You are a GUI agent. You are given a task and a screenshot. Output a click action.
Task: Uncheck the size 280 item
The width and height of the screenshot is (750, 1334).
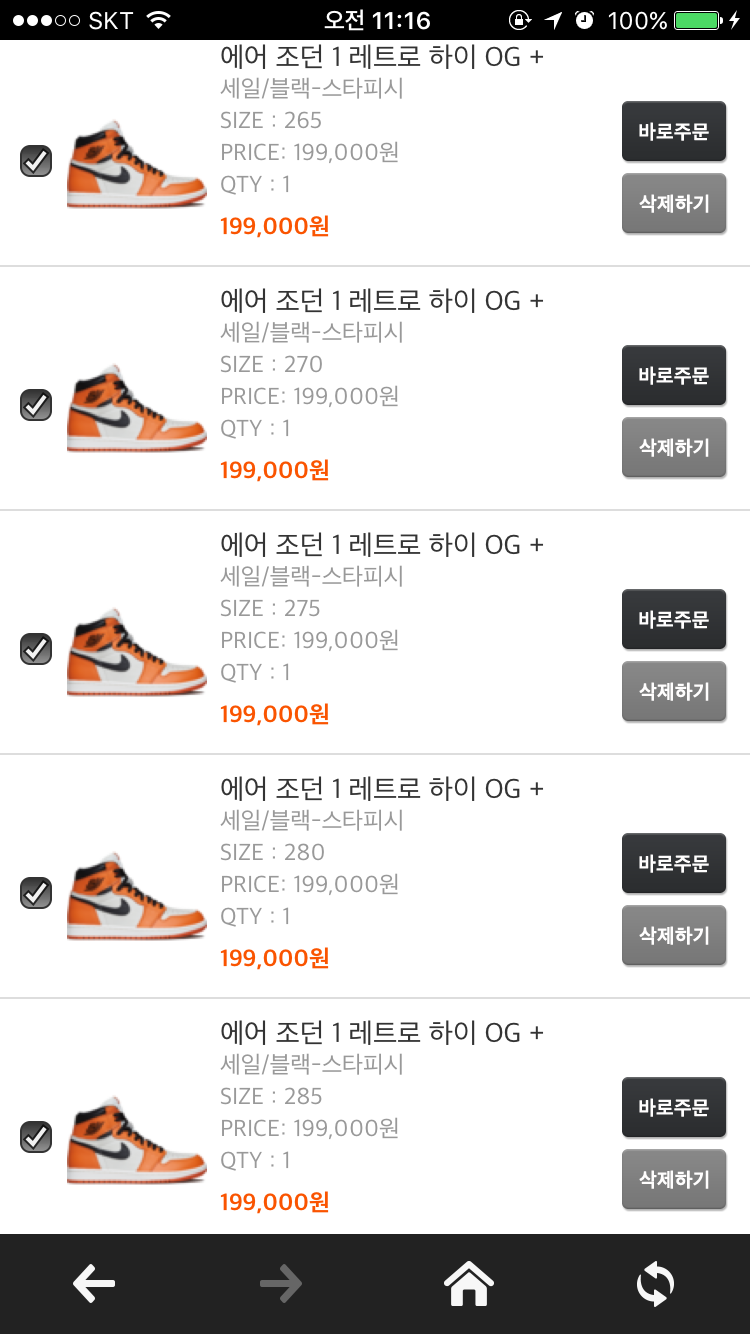(x=36, y=893)
